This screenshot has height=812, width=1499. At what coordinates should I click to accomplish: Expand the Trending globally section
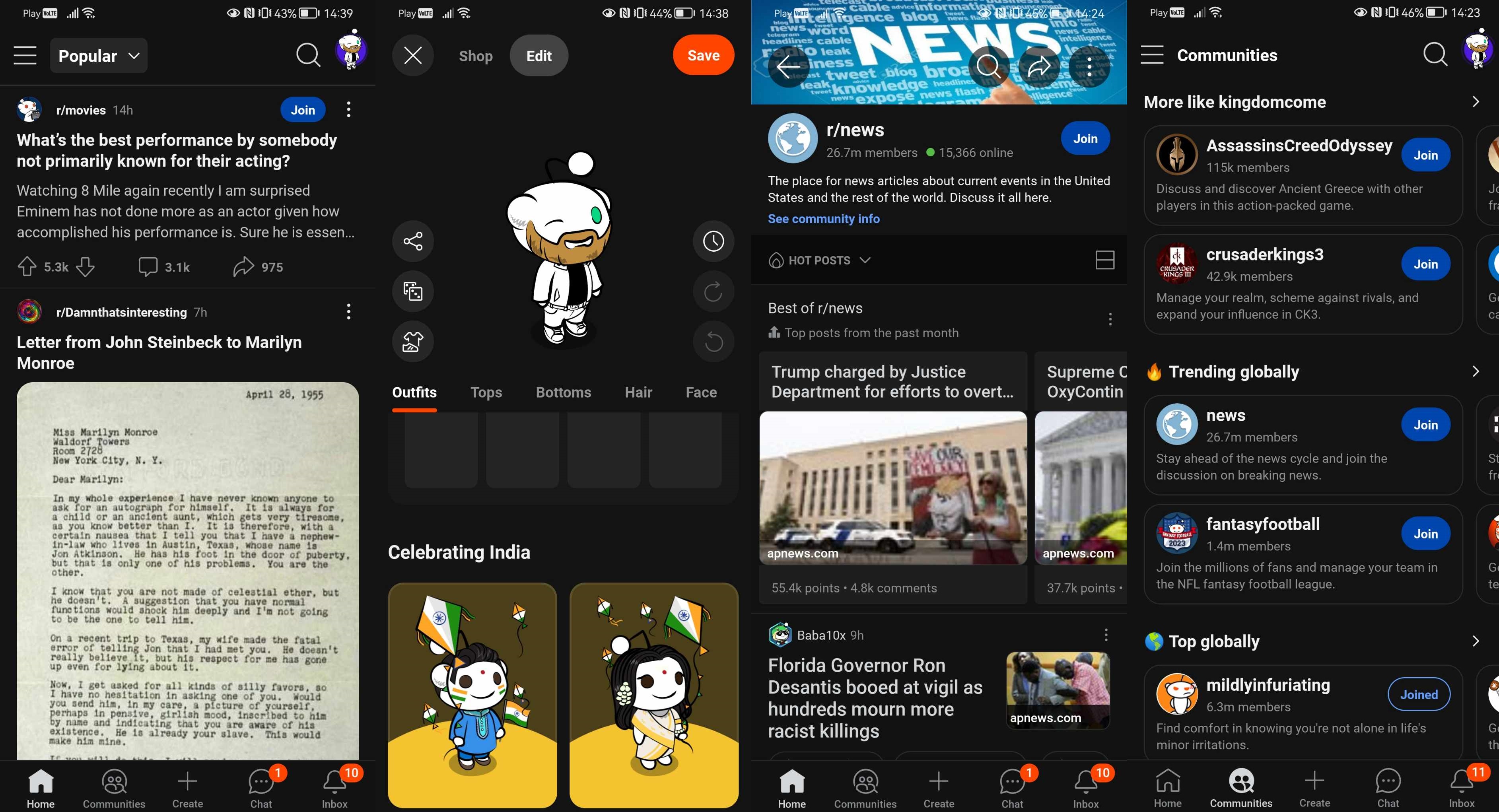click(x=1475, y=371)
